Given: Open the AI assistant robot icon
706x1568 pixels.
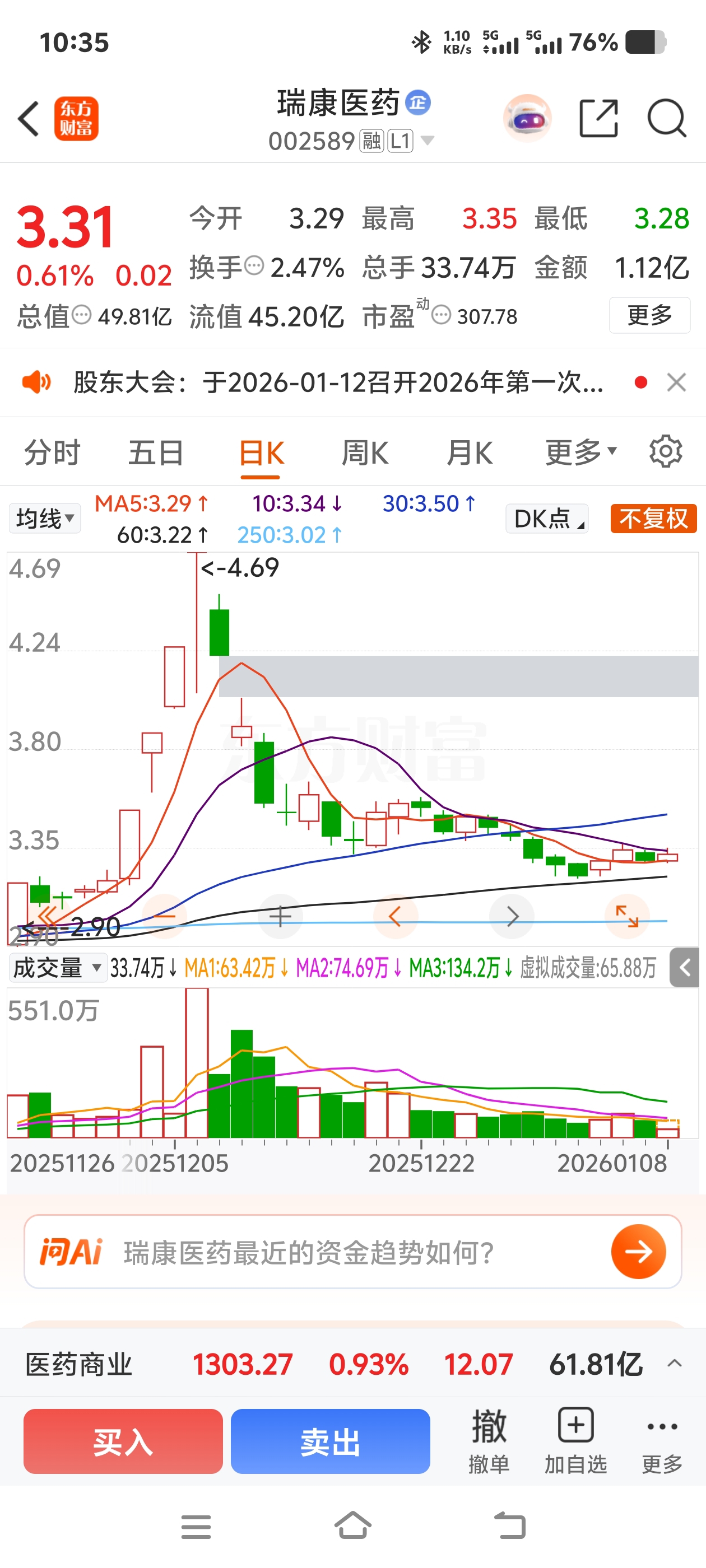Looking at the screenshot, I should pyautogui.click(x=527, y=118).
